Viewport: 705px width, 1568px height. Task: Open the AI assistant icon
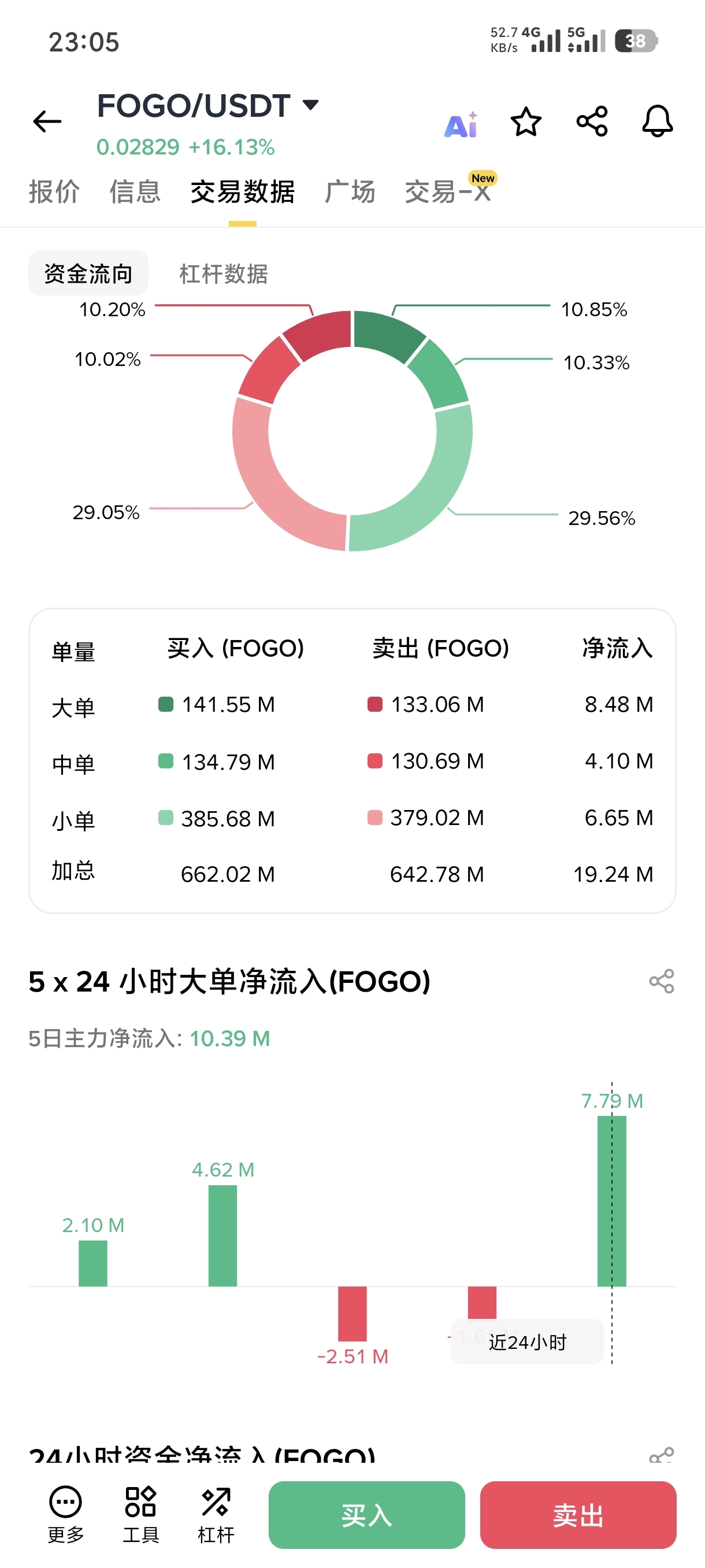(x=461, y=125)
